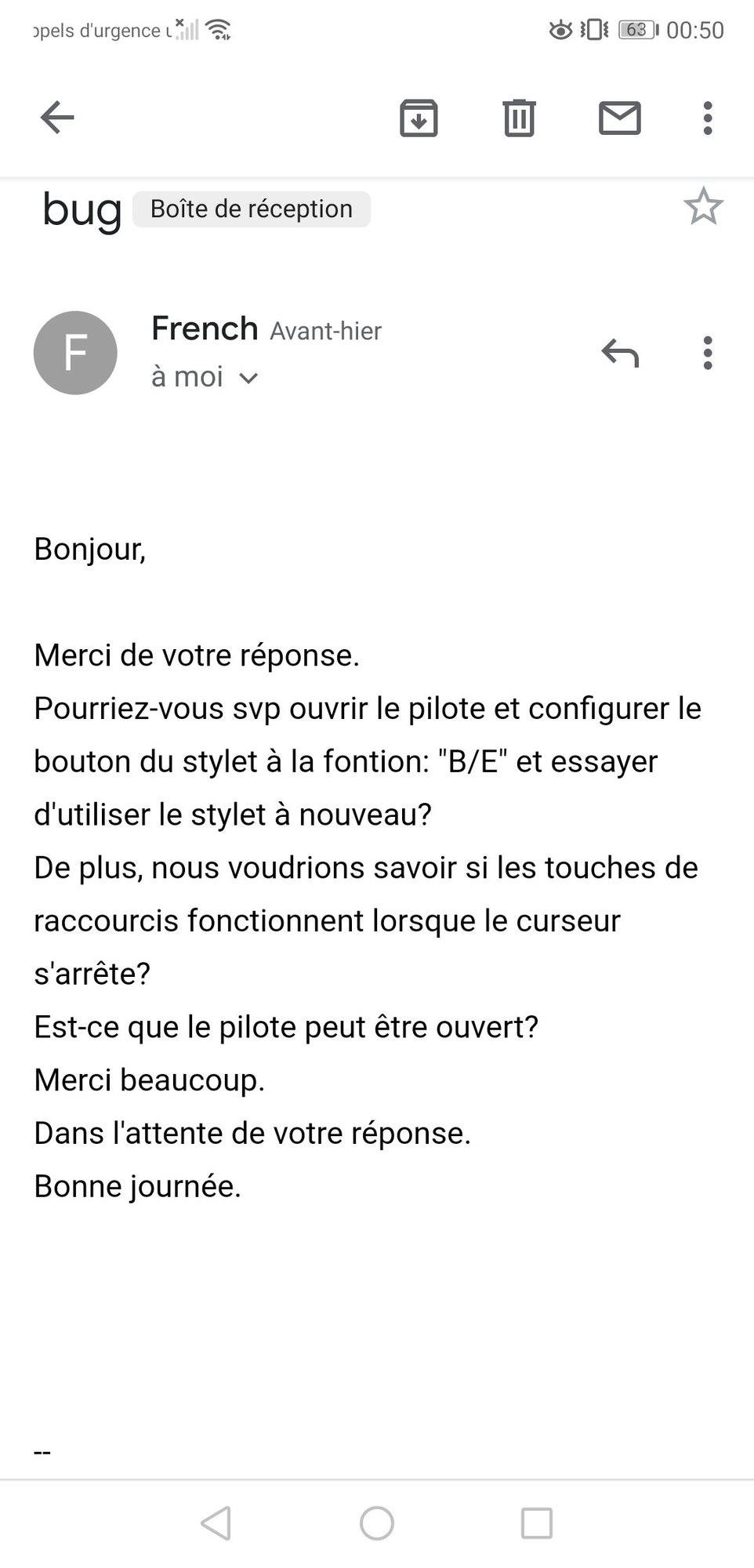Screen dimensions: 754x1568
Task: Star the bug conversation
Action: pos(703,207)
